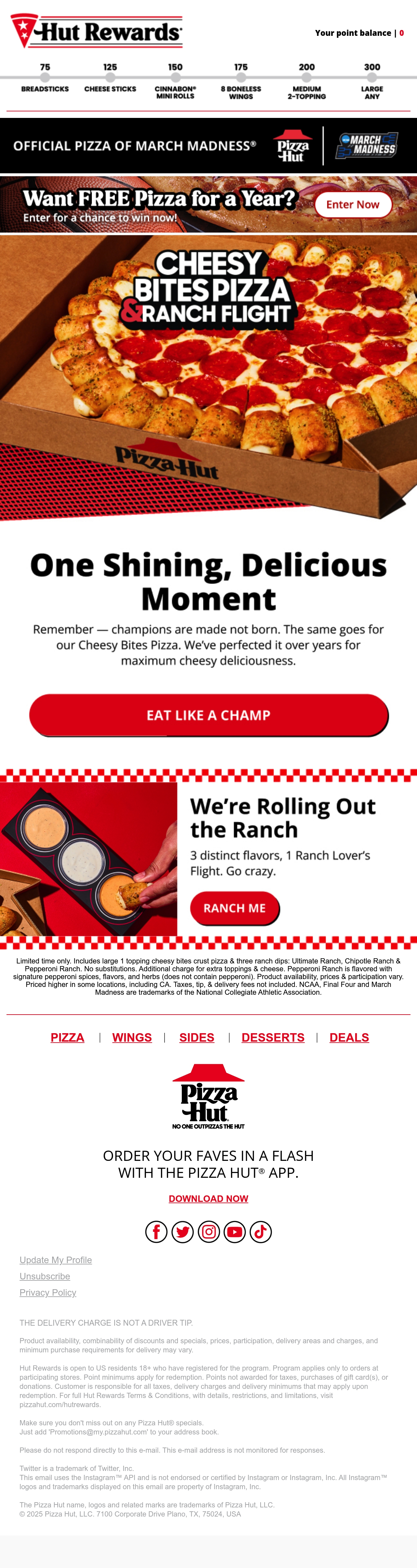Open the Cheesy Bites Pizza banner

[208, 378]
